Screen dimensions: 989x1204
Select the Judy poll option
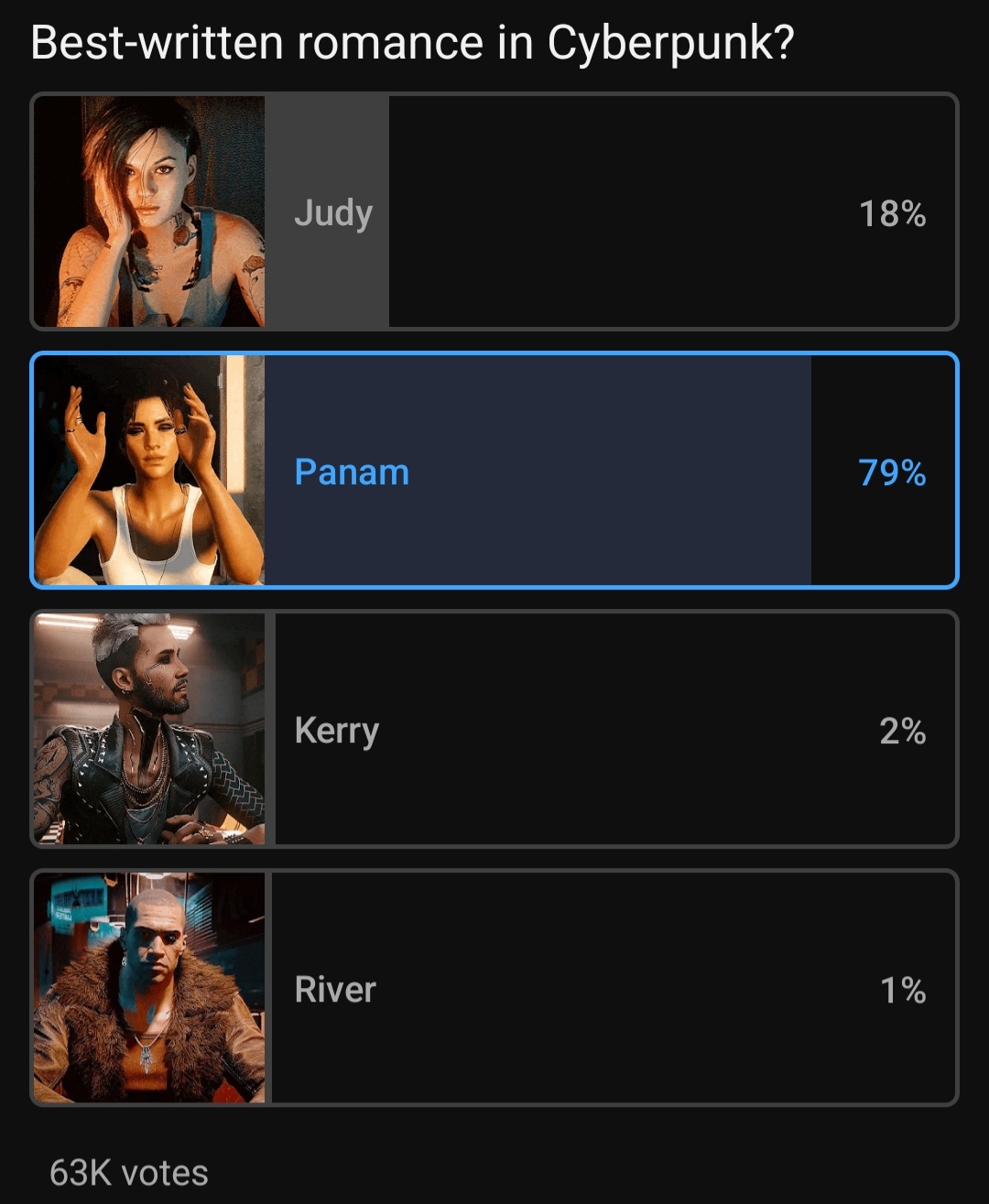tap(494, 212)
